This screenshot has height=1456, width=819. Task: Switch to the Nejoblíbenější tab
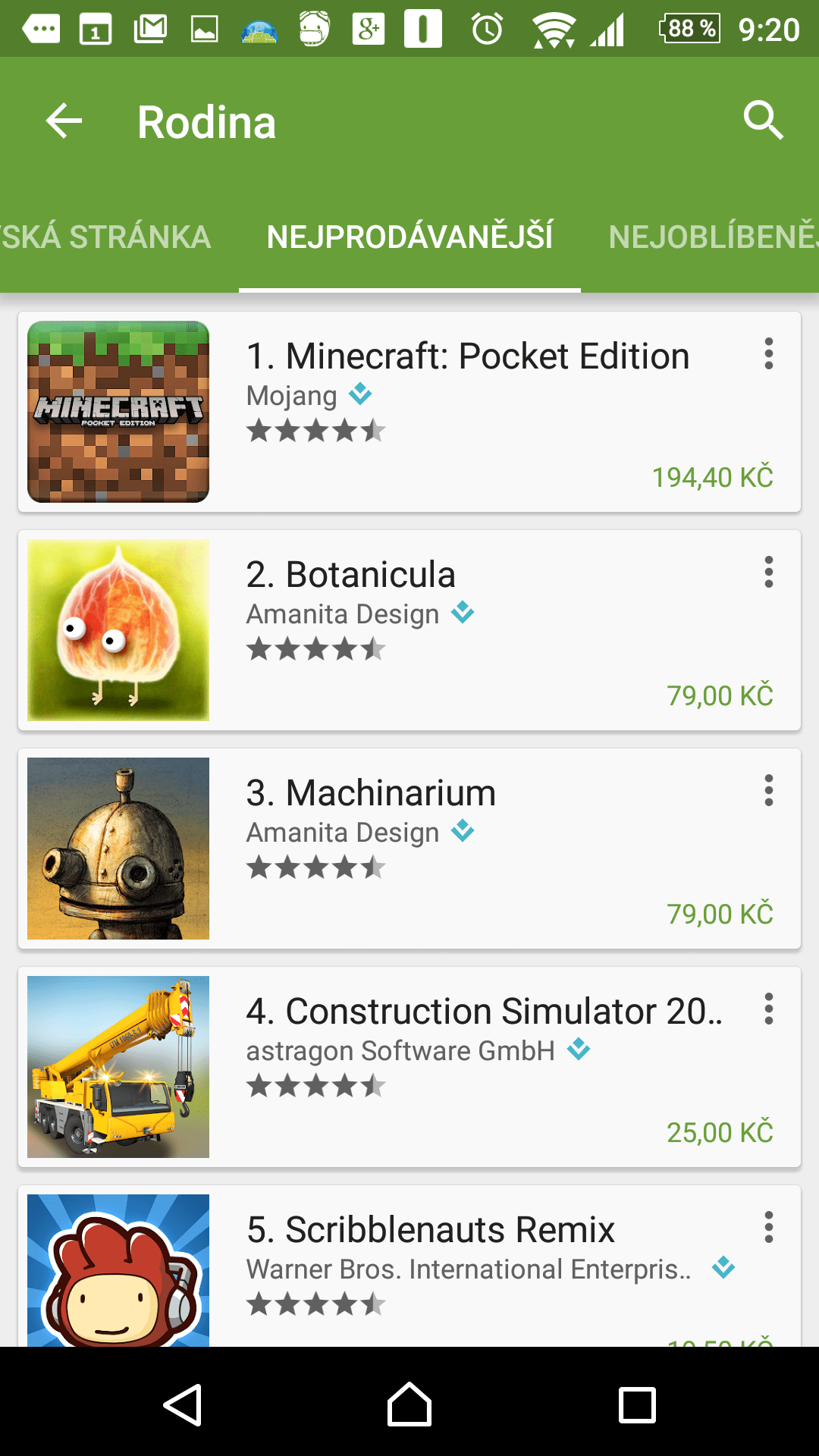(713, 237)
